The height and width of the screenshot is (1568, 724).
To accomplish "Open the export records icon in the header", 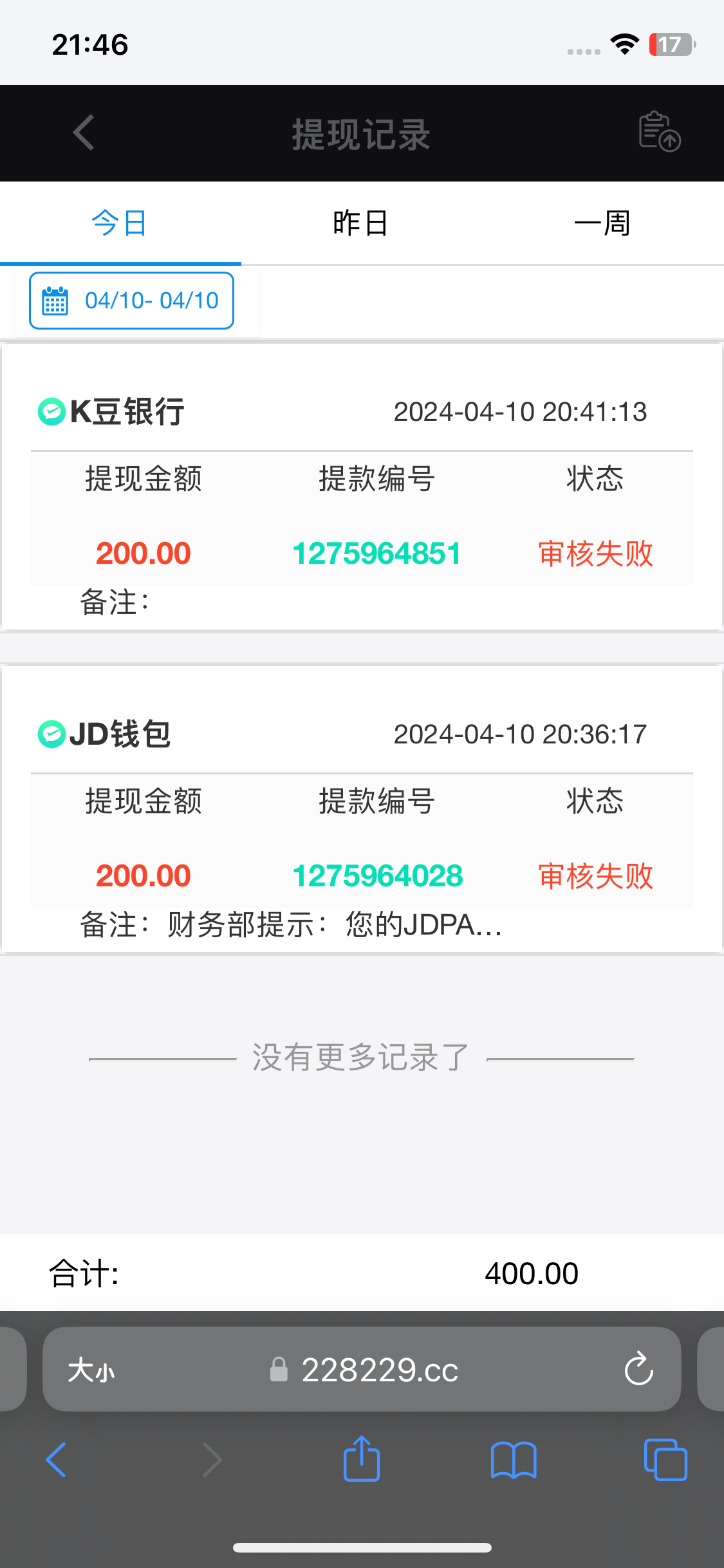I will (x=659, y=133).
